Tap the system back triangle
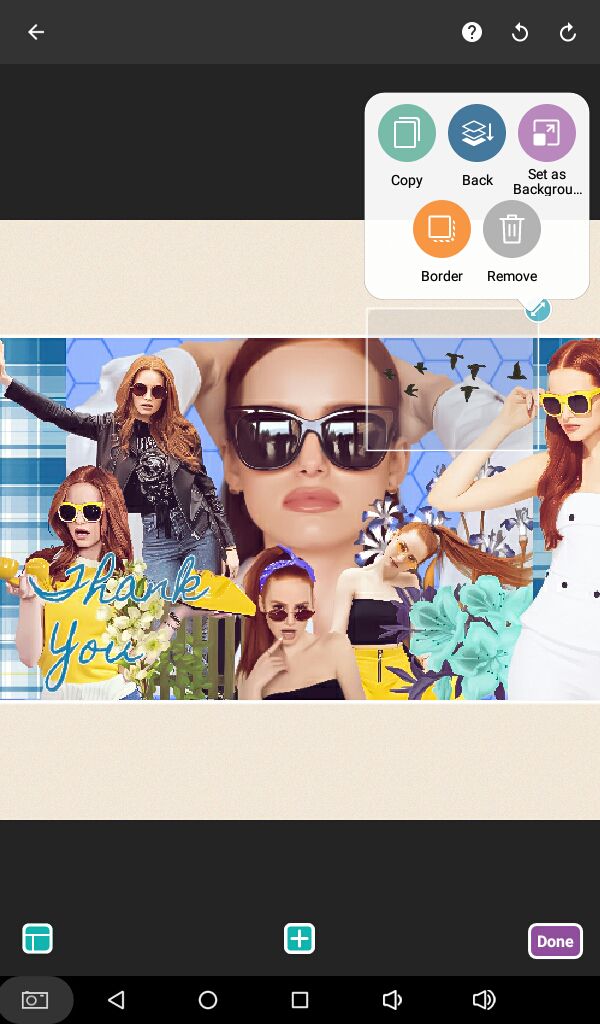 pyautogui.click(x=116, y=1000)
